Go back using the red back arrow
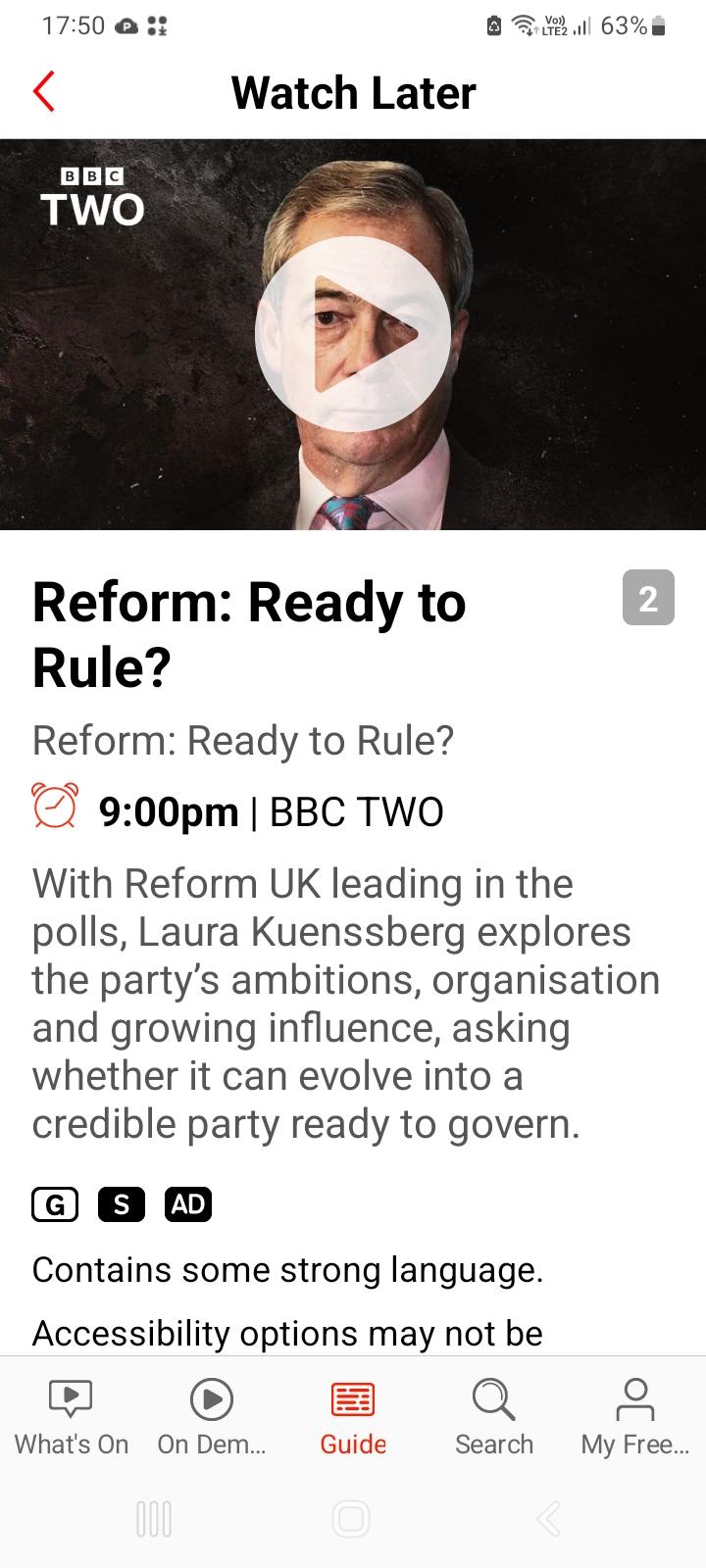The height and width of the screenshot is (1568, 706). 44,92
